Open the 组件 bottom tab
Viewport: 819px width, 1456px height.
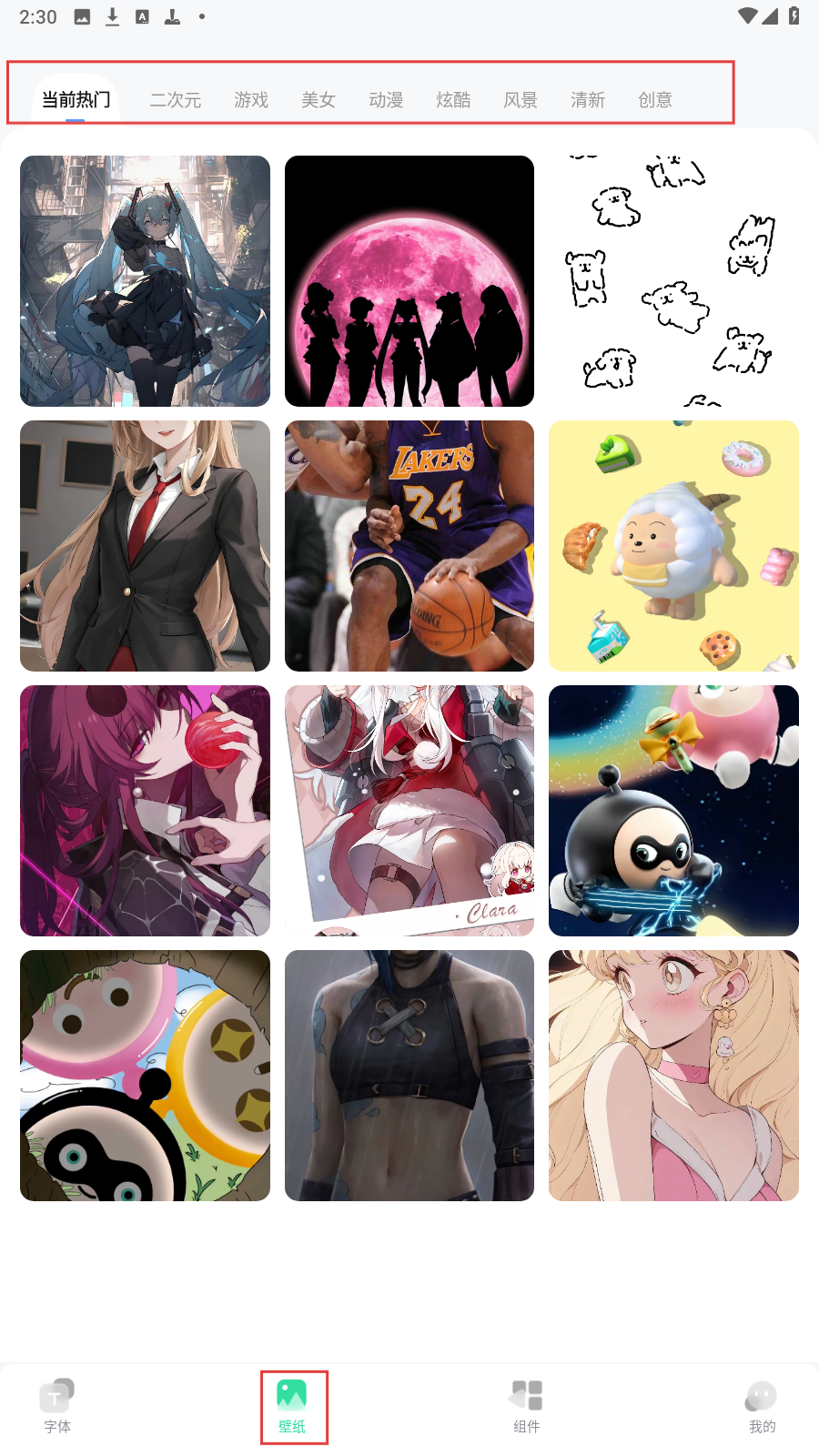(527, 1406)
